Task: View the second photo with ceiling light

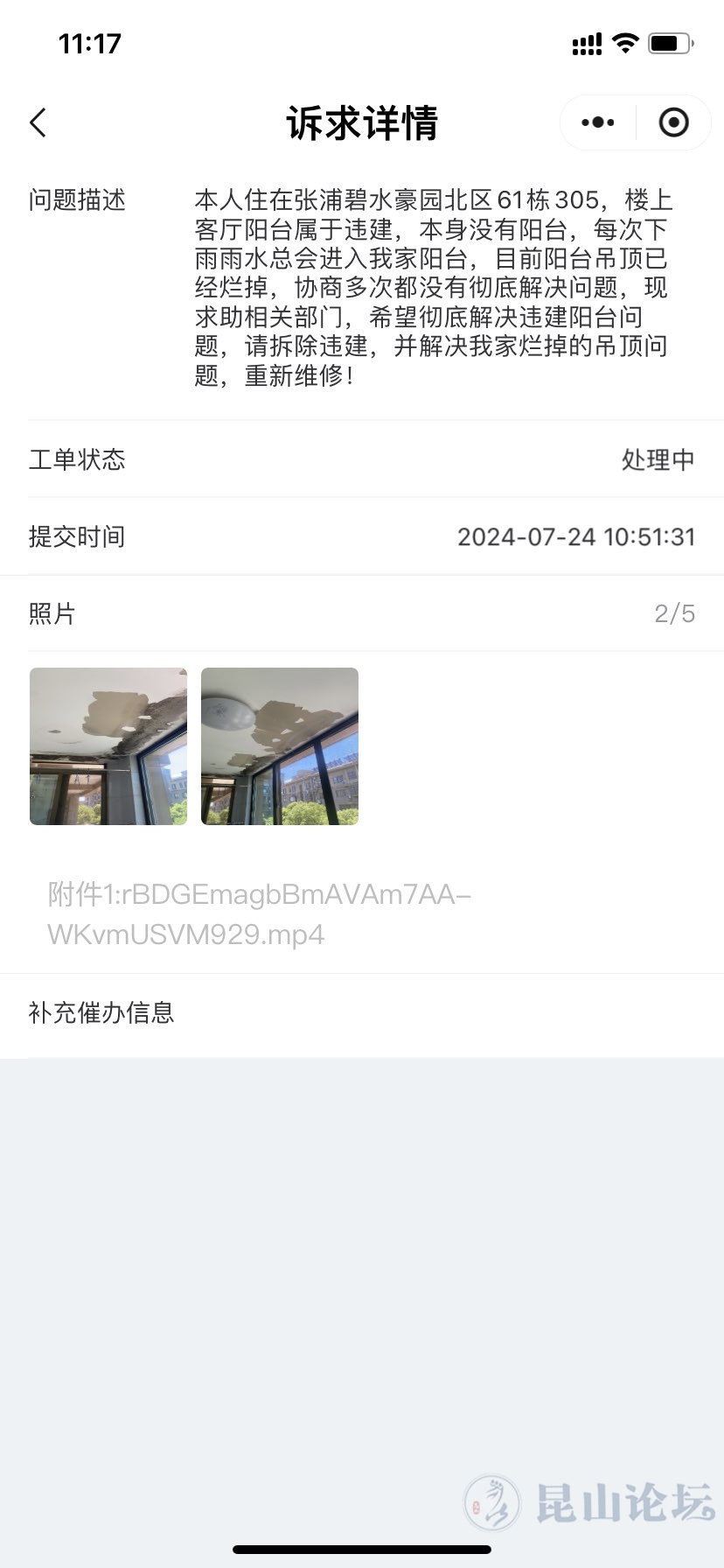Action: (x=280, y=746)
